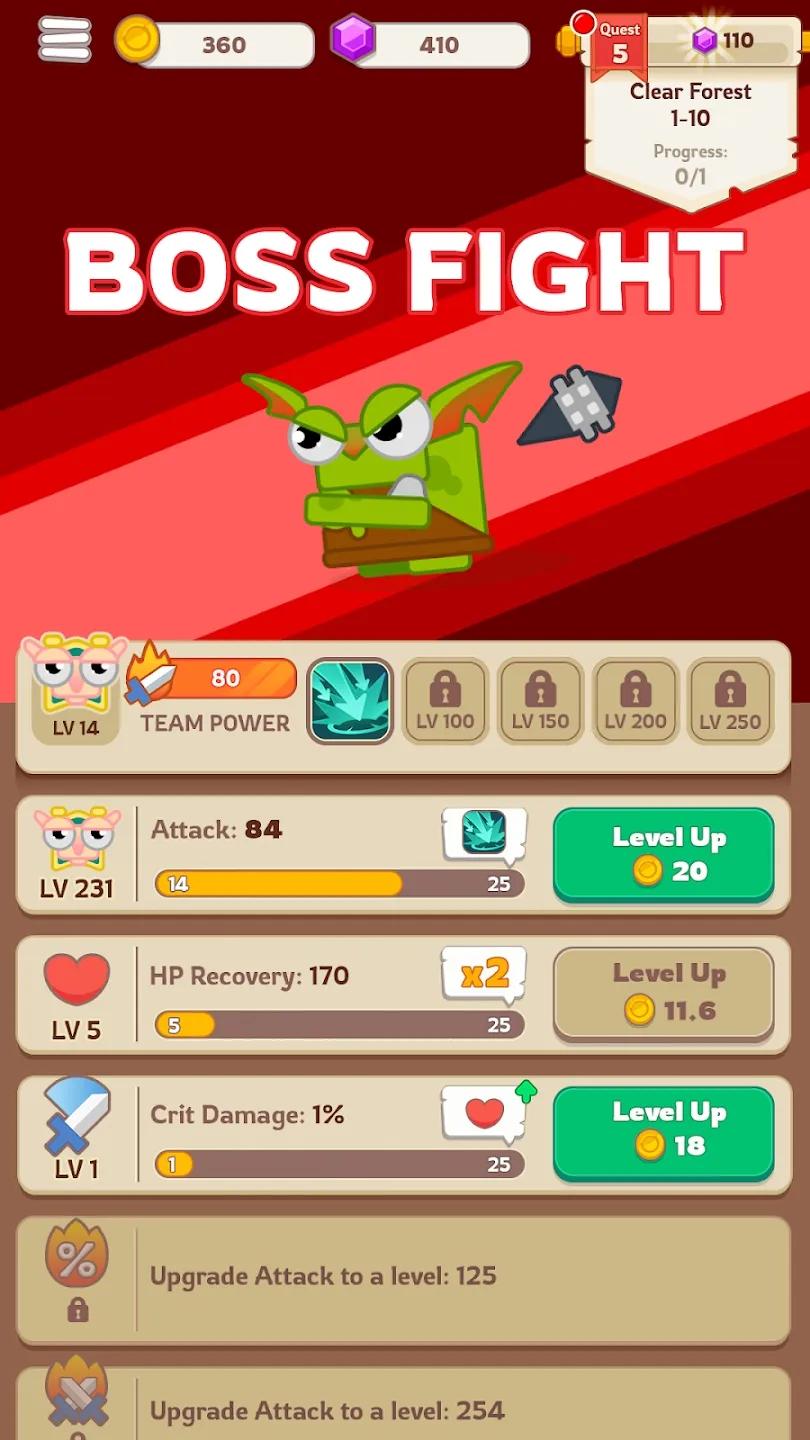Level up HP Recovery for 11.6 coins
The height and width of the screenshot is (1440, 810).
(x=663, y=994)
